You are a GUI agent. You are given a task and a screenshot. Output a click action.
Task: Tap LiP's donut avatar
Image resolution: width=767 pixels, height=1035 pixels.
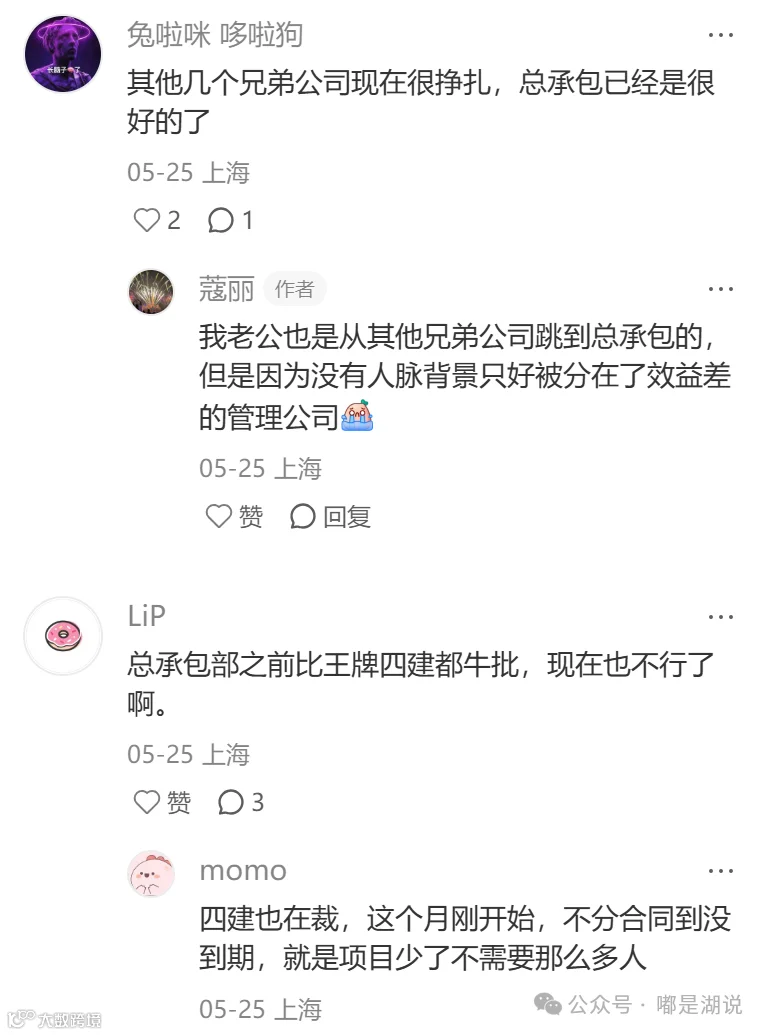pos(62,636)
